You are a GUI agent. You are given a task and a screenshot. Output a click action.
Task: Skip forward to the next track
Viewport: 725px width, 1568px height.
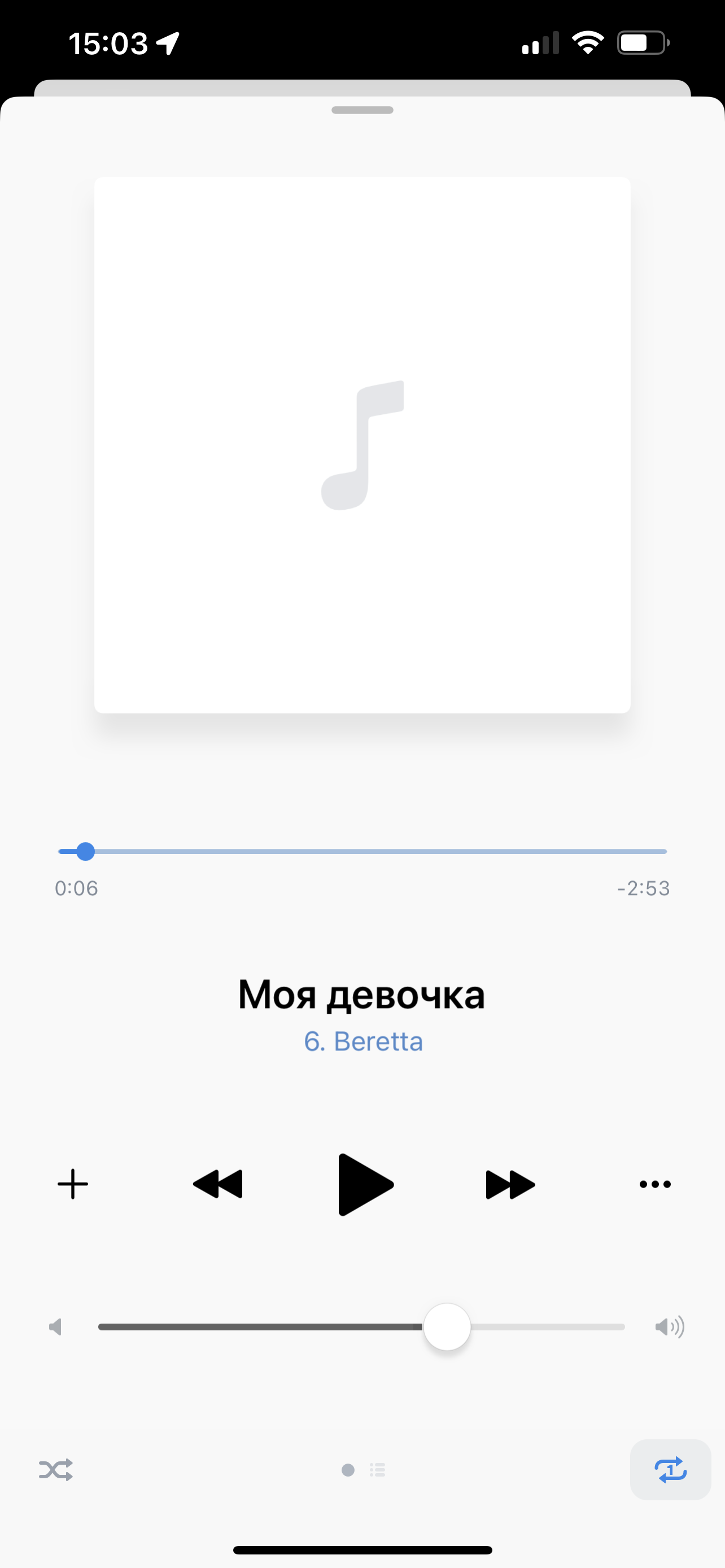click(x=510, y=1184)
